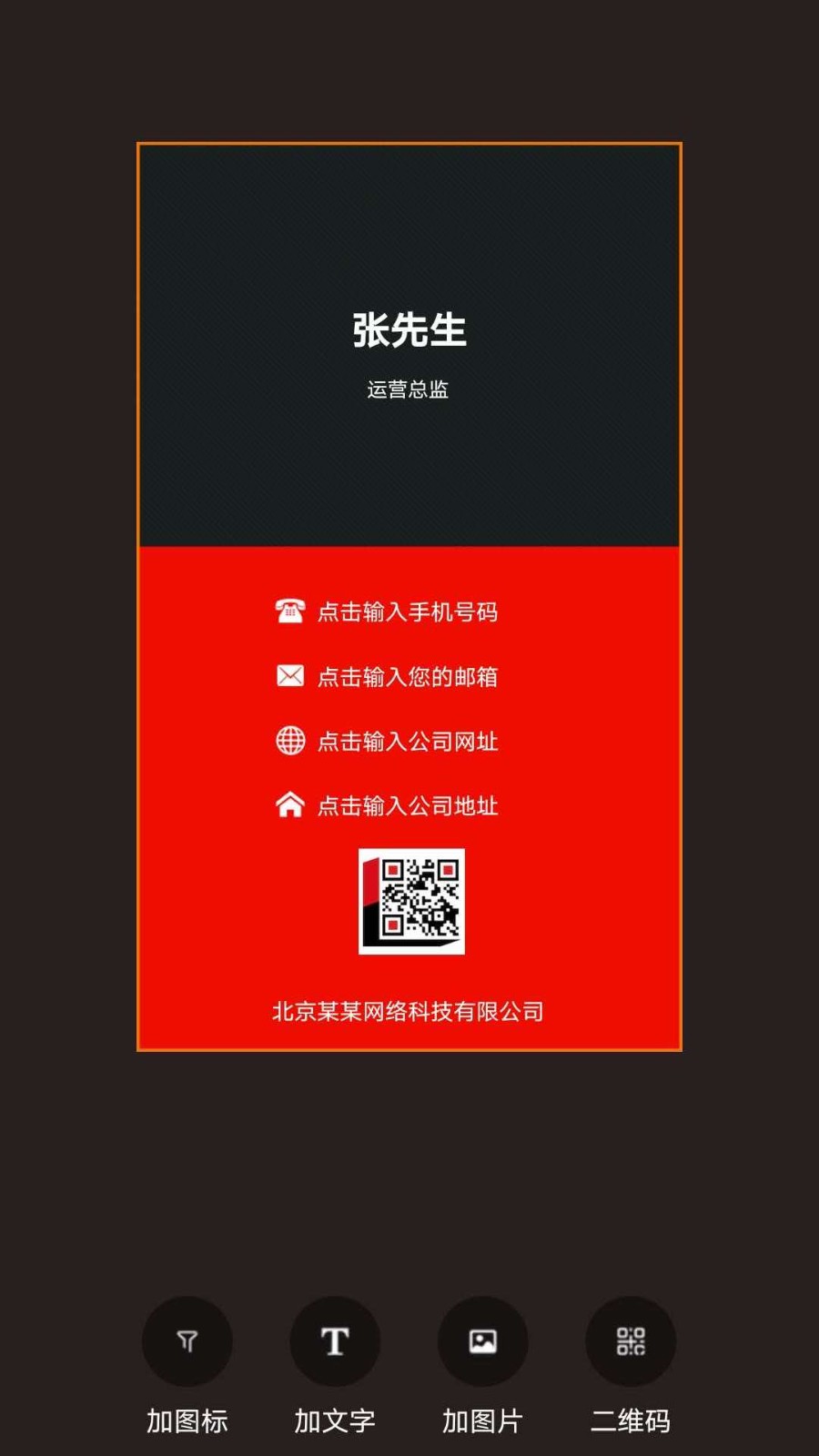819x1456 pixels.
Task: Select the QR code on the card
Action: 411,901
